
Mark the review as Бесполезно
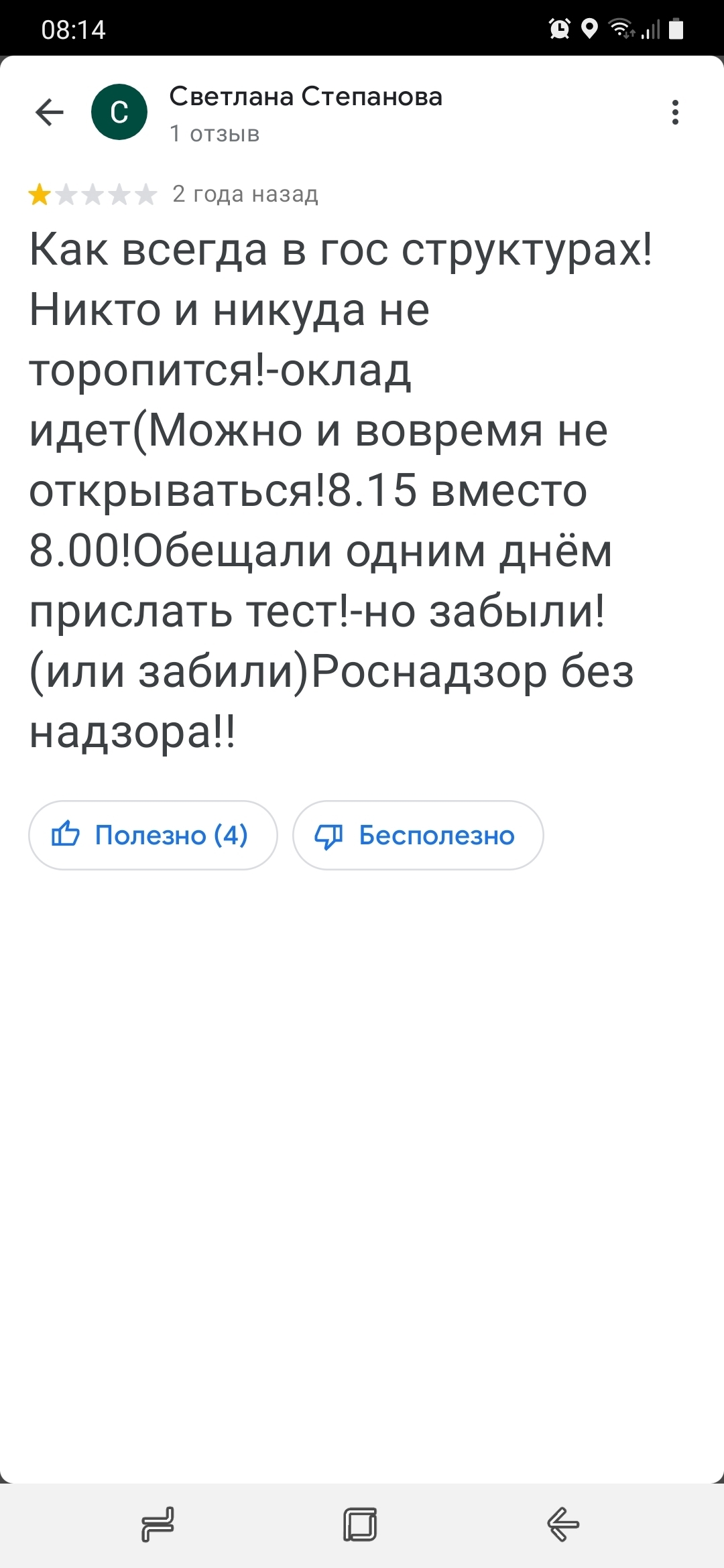[x=418, y=835]
